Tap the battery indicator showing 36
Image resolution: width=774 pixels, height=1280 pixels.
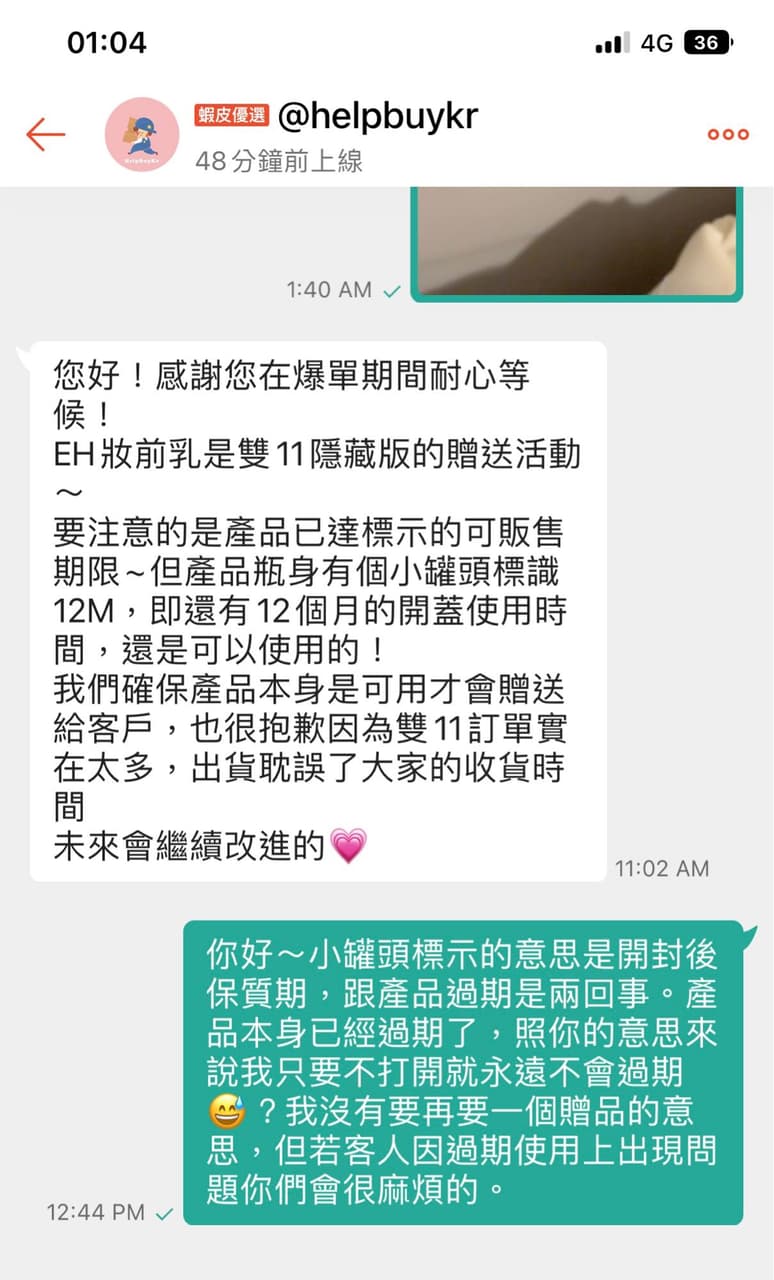(x=707, y=43)
